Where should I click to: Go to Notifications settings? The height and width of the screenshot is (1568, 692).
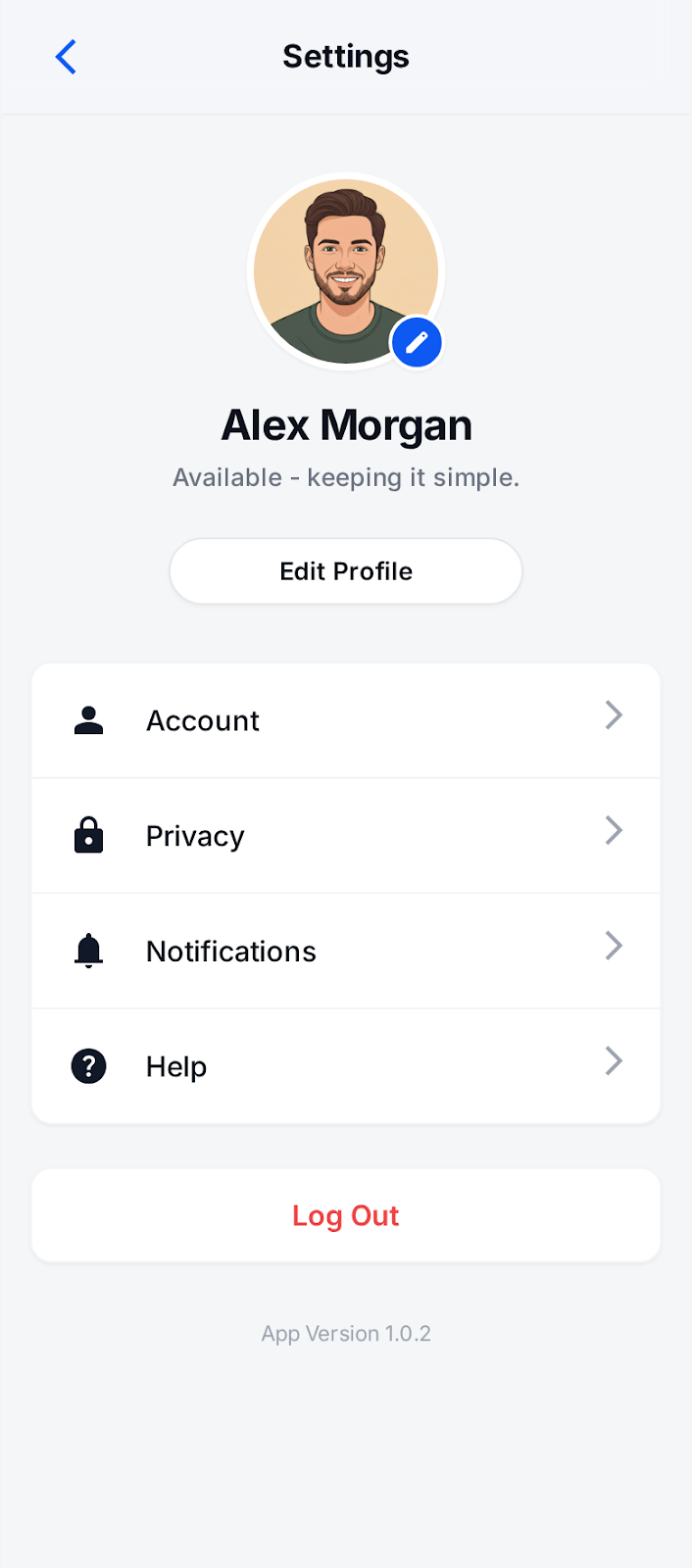346,951
